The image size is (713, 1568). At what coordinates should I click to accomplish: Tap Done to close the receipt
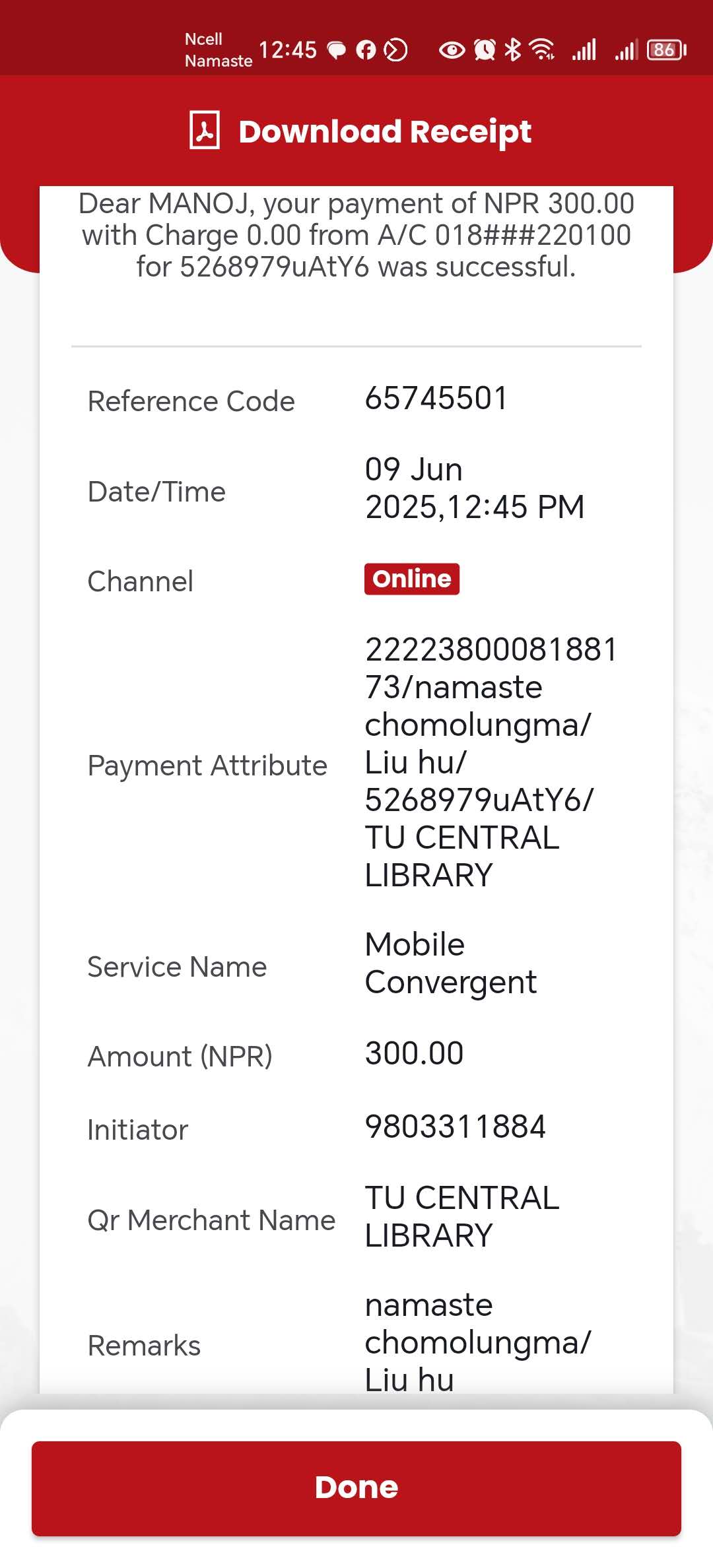click(356, 1488)
